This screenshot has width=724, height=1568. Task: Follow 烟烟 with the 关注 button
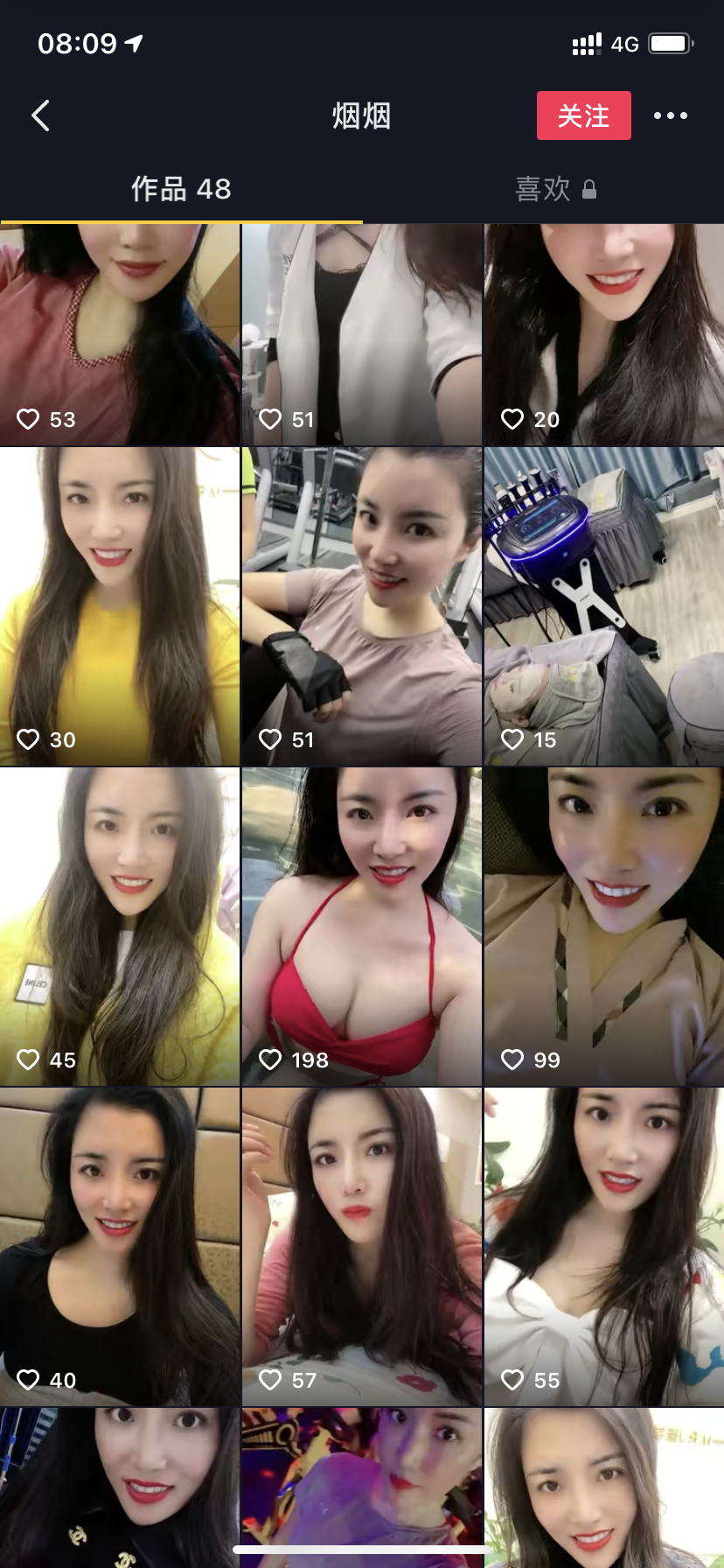tap(583, 115)
